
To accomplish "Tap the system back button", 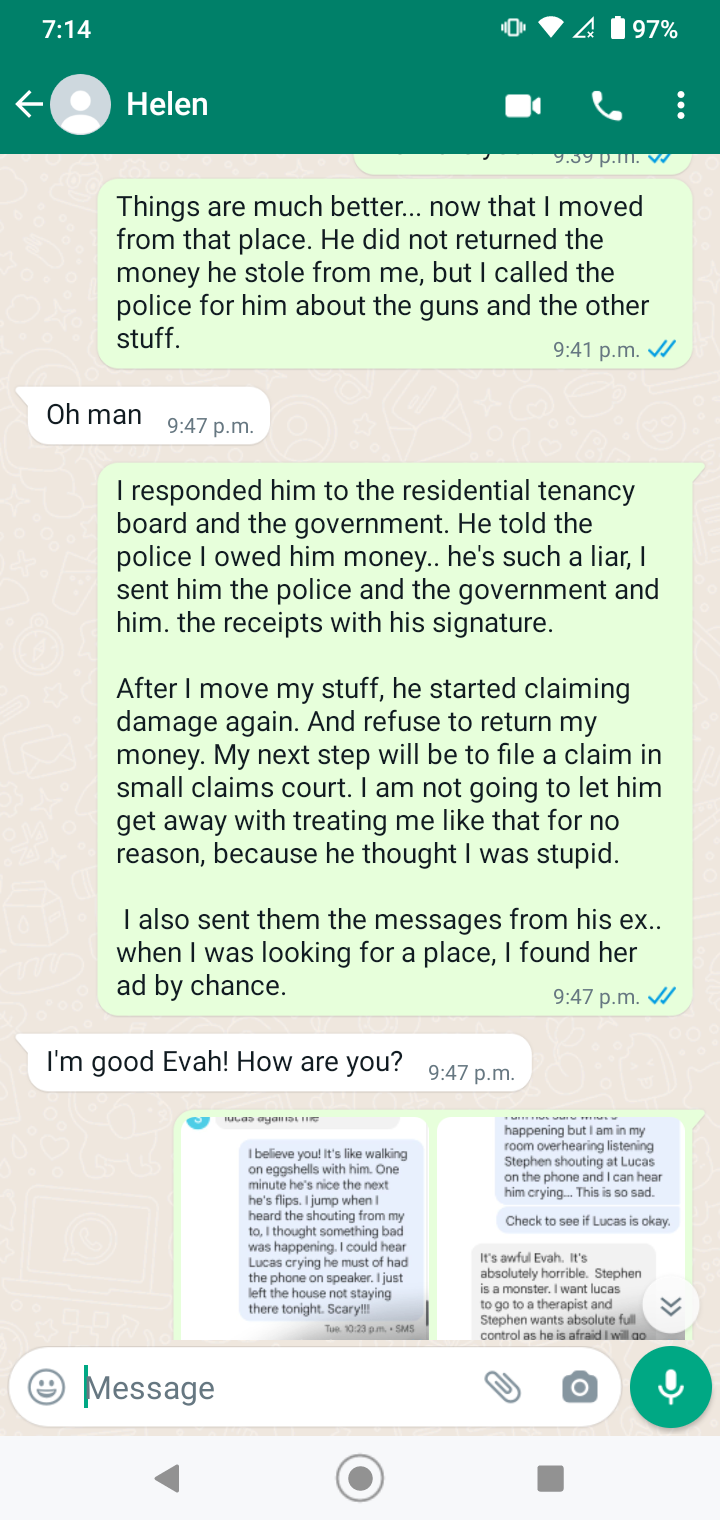I will 167,1478.
